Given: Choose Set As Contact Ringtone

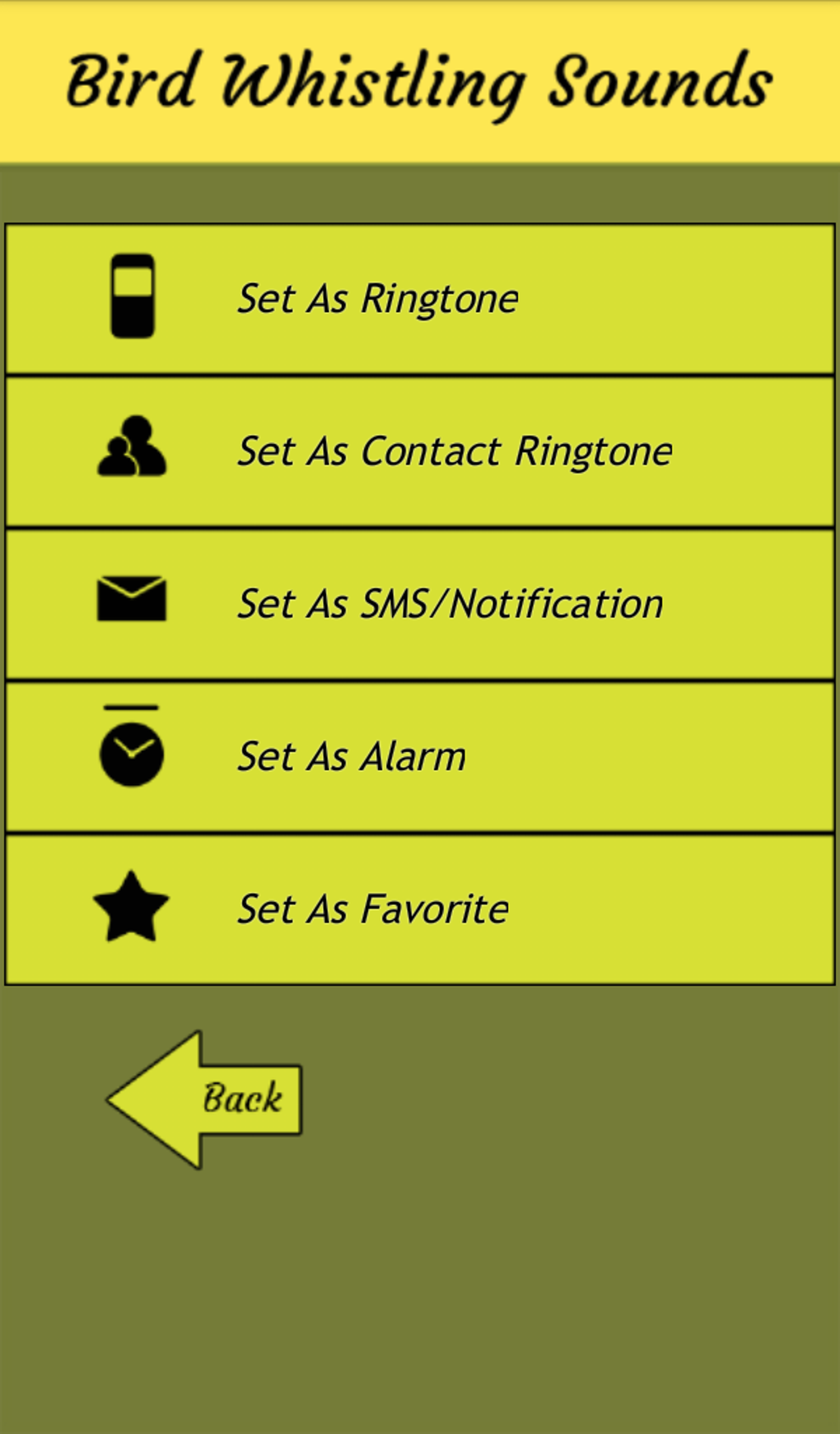Looking at the screenshot, I should click(x=420, y=451).
